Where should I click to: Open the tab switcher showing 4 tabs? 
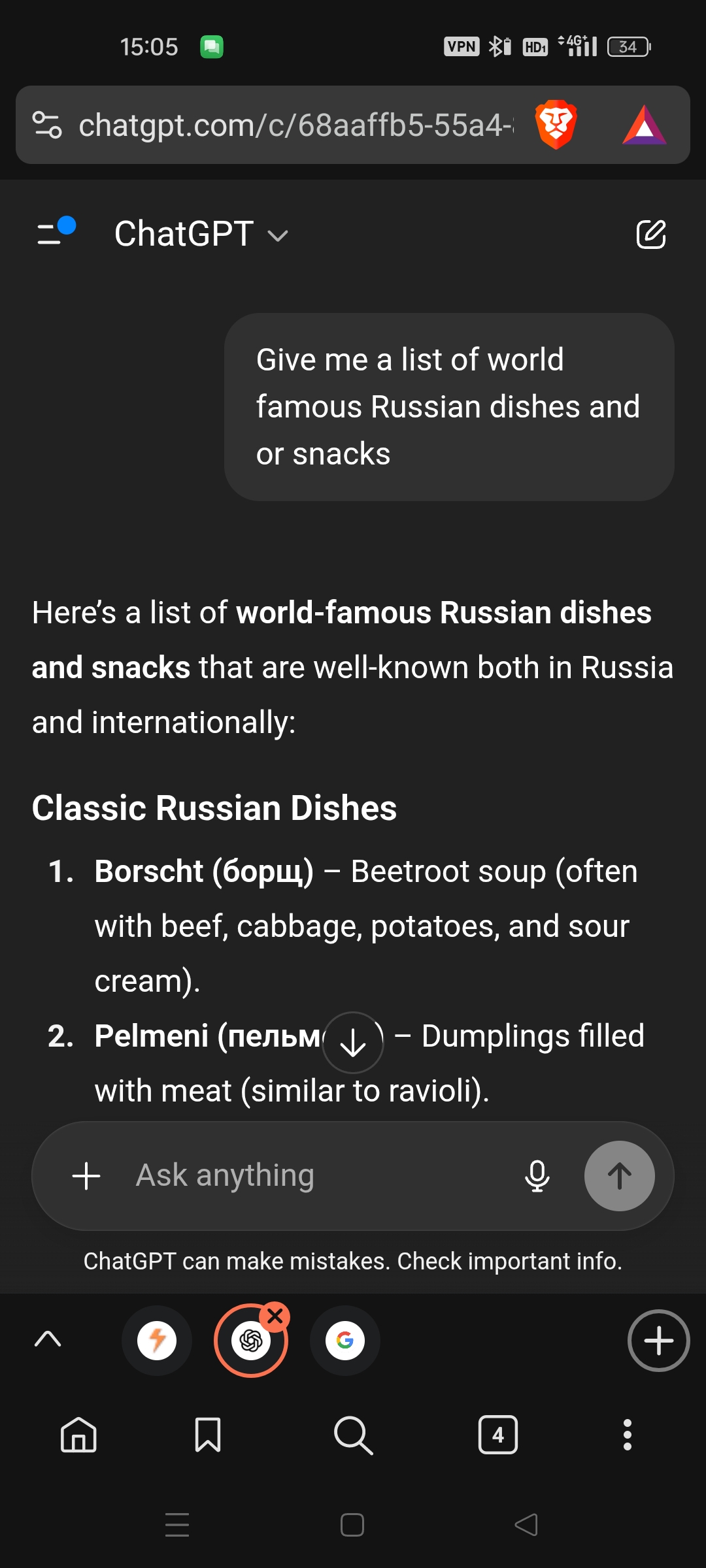coord(498,1435)
